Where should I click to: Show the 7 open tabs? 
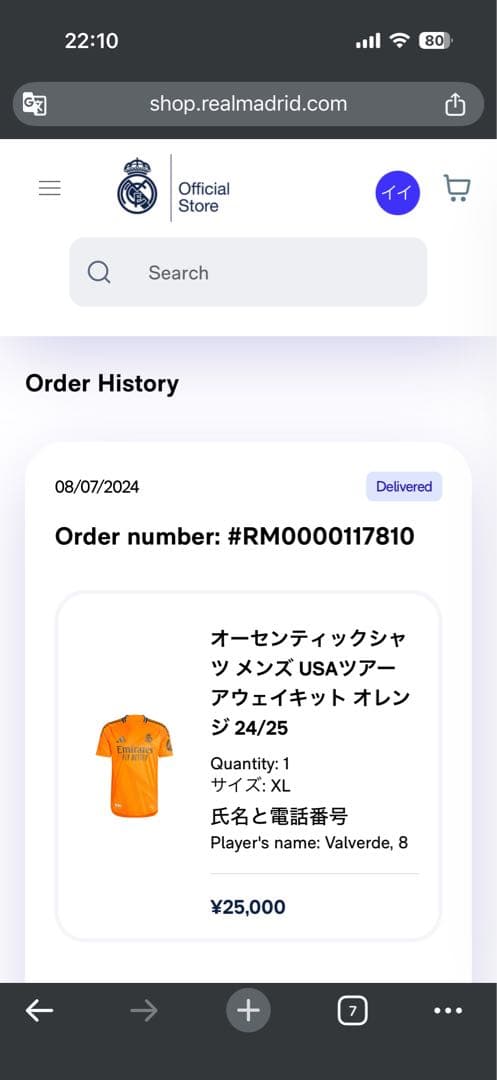(352, 1010)
